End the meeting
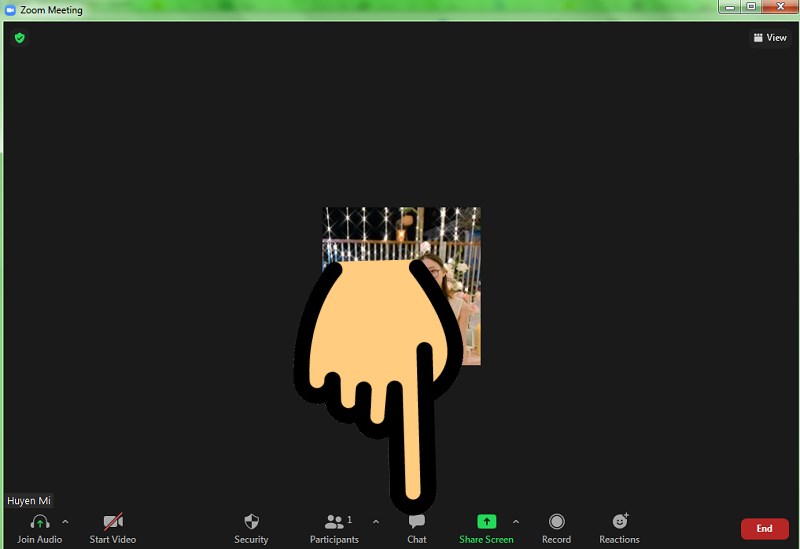Image resolution: width=800 pixels, height=549 pixels. pos(764,528)
